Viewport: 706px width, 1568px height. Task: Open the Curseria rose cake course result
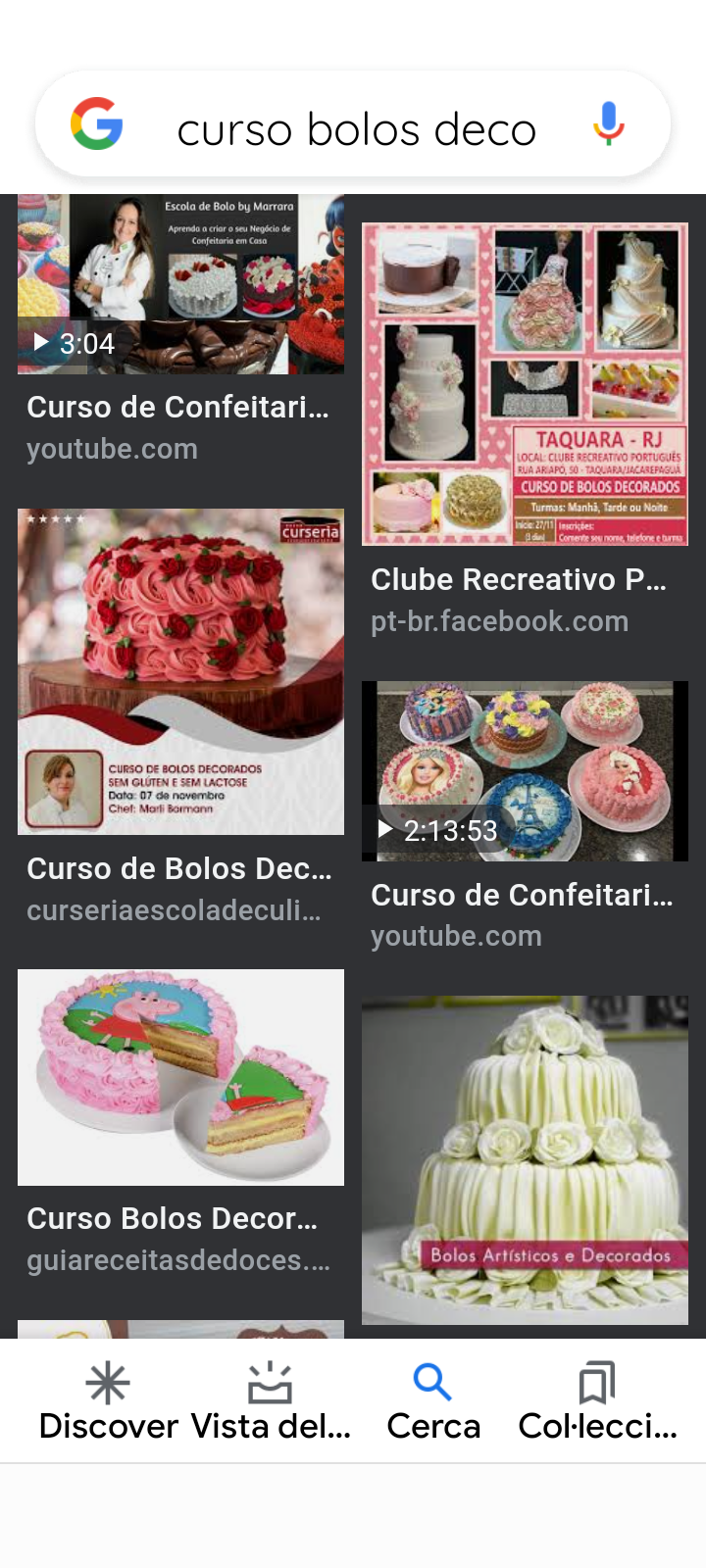[x=180, y=671]
